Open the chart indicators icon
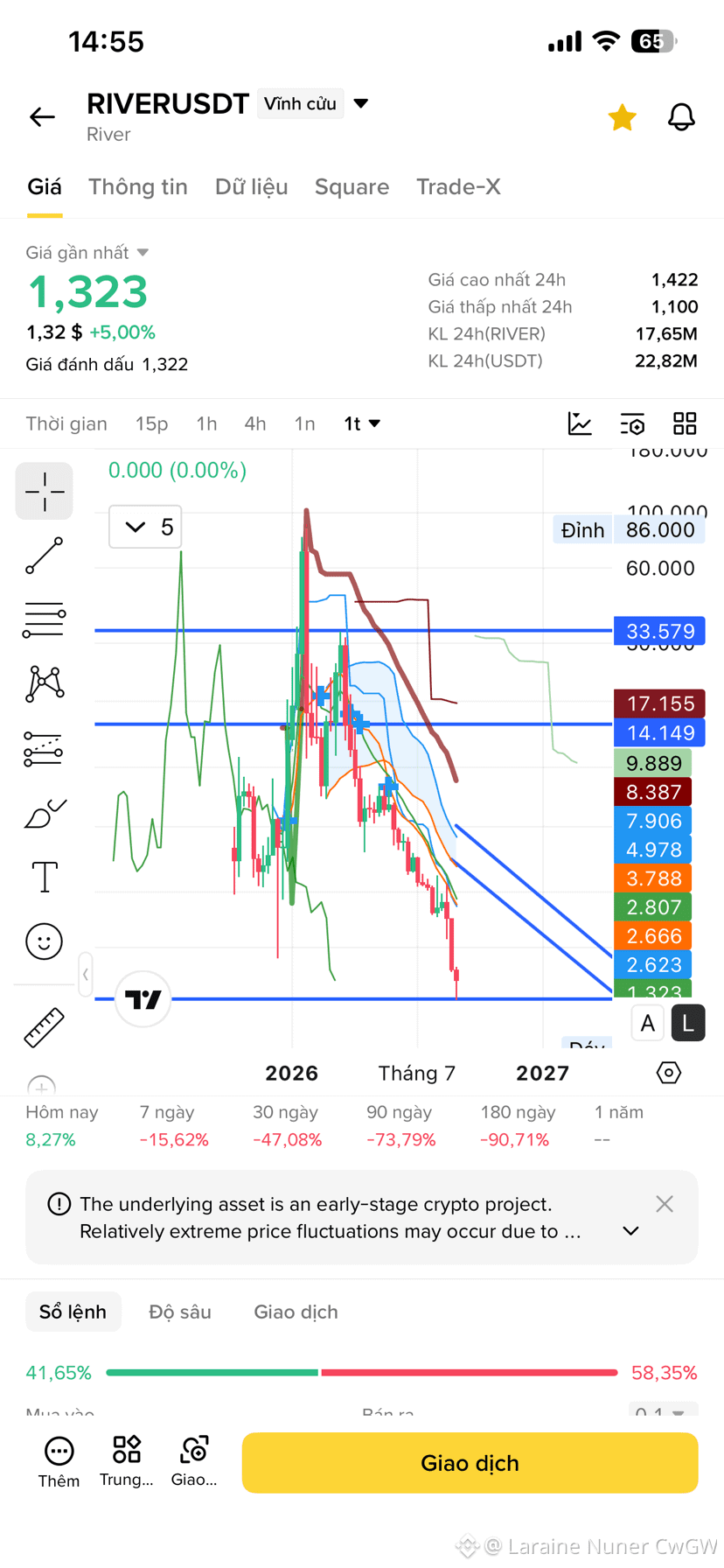 (580, 423)
